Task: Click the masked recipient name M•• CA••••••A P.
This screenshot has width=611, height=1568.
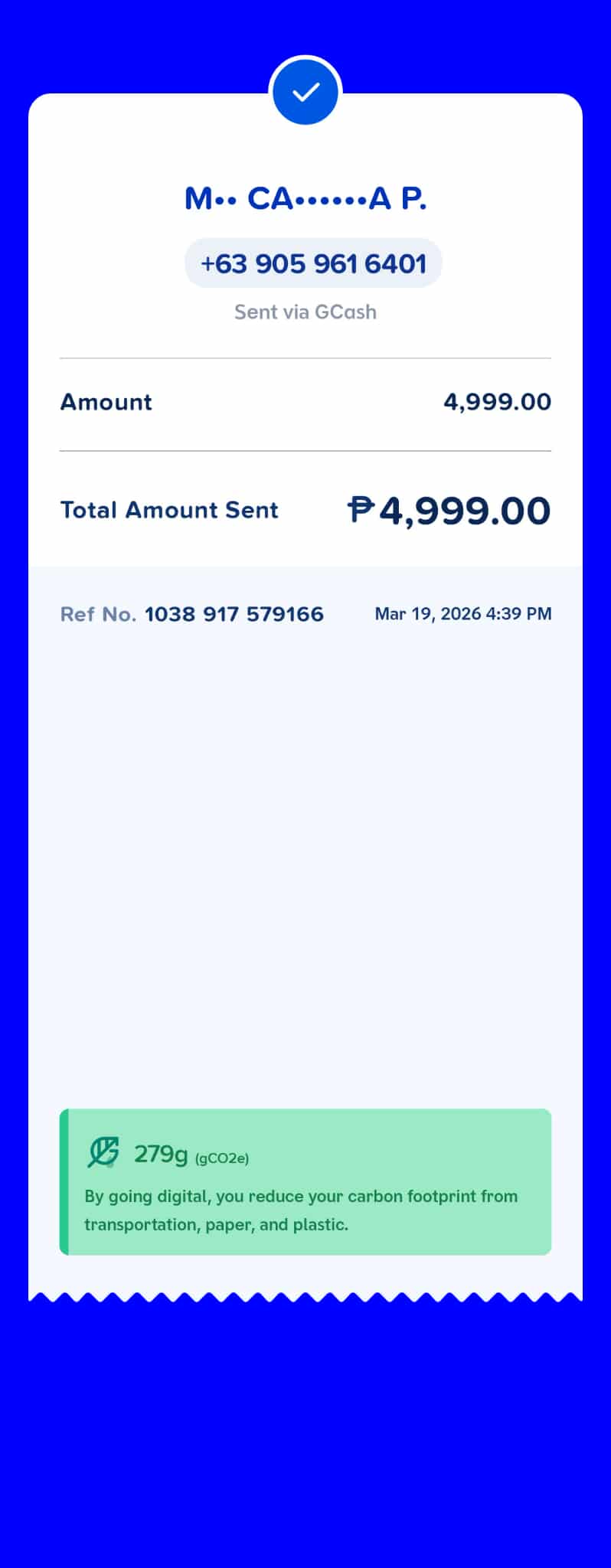Action: tap(305, 198)
